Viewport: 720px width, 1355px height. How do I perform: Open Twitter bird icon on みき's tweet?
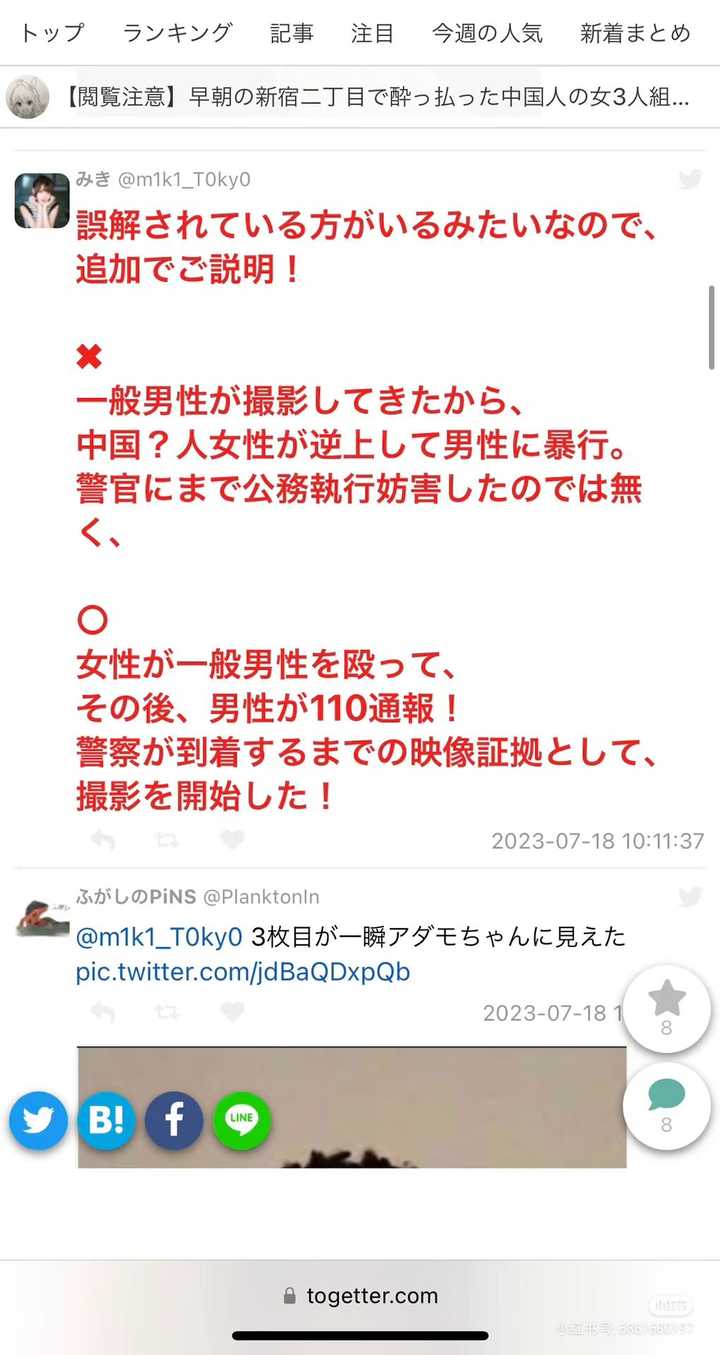(690, 179)
